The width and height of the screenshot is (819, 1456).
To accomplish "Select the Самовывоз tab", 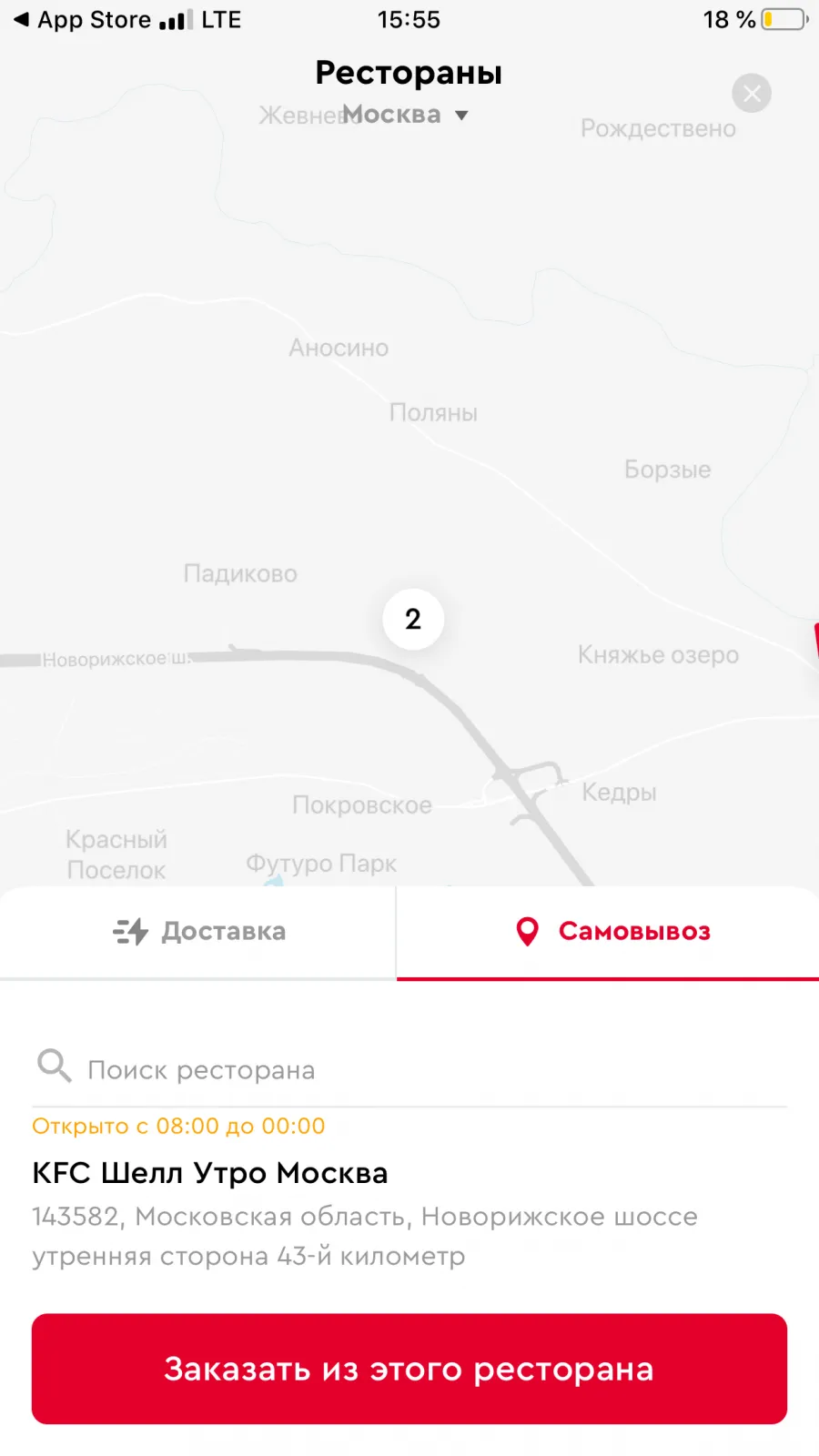I will 608,932.
